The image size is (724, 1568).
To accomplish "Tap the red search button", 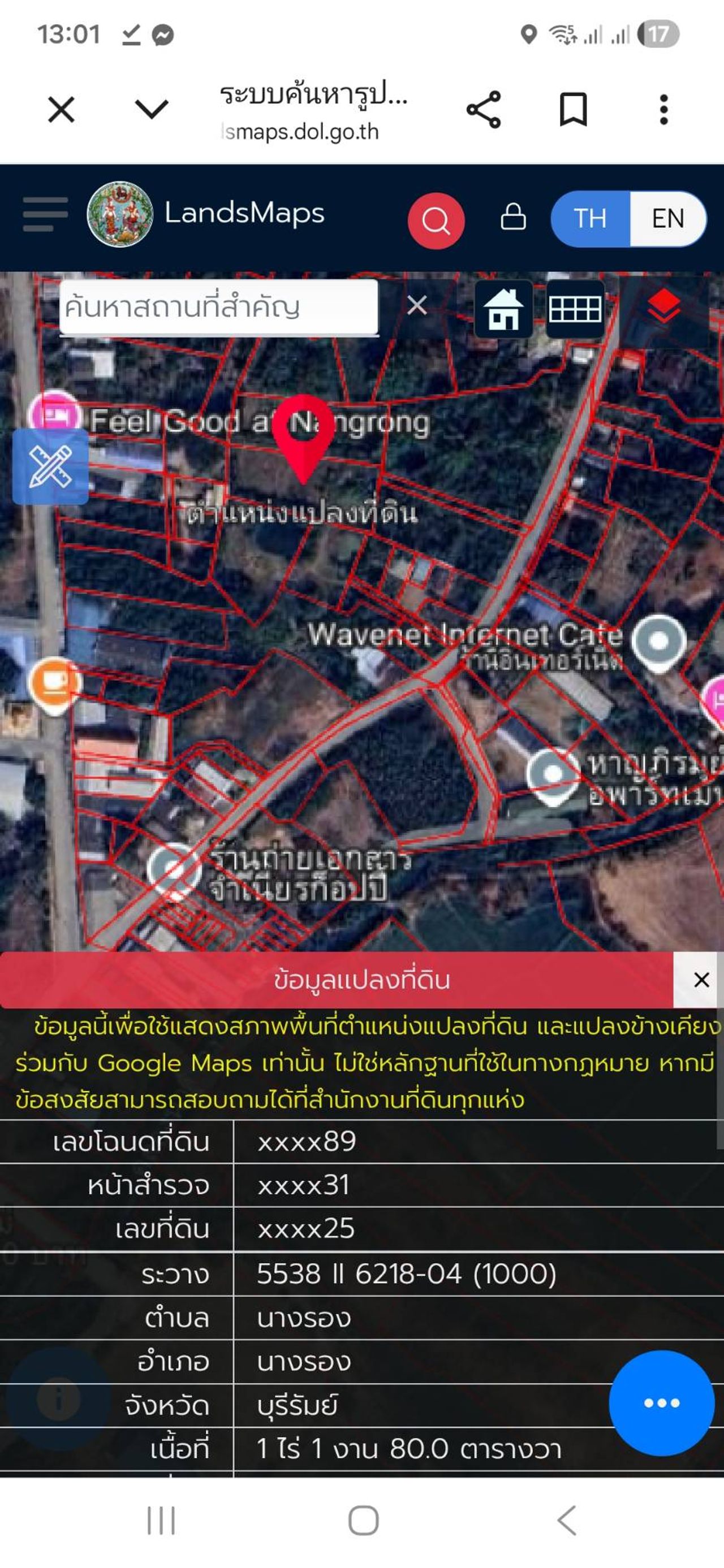I will (x=436, y=220).
